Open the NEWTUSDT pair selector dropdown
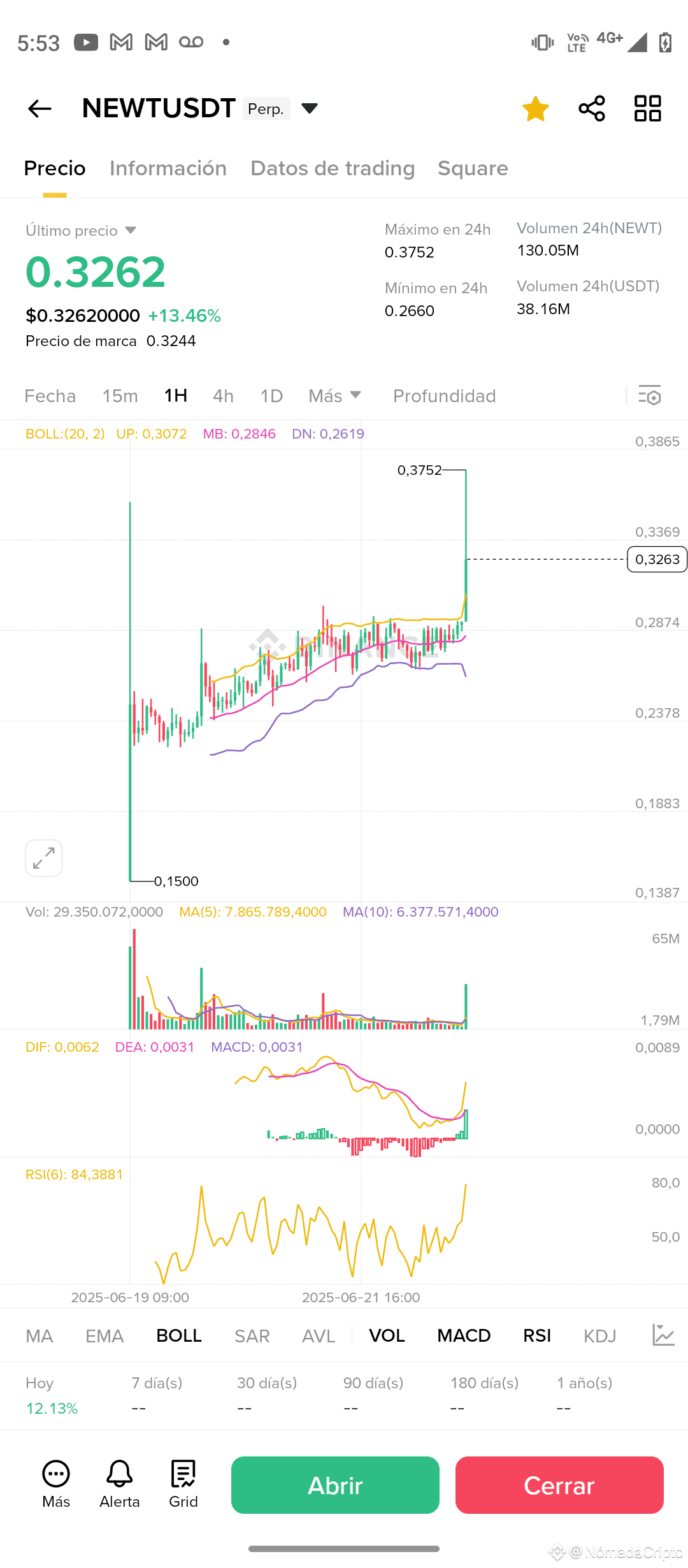The image size is (688, 1568). pyautogui.click(x=310, y=108)
